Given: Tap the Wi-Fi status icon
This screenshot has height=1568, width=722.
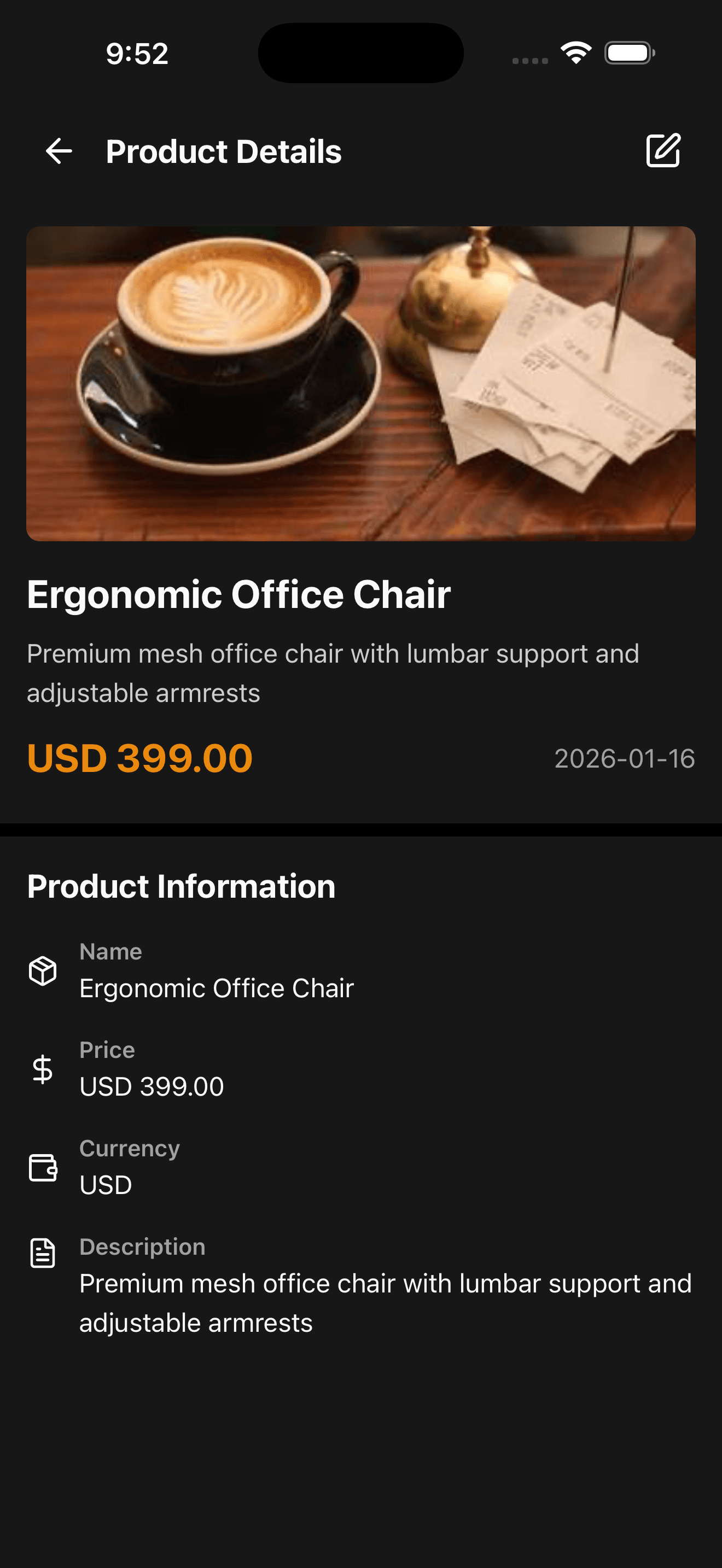Looking at the screenshot, I should pyautogui.click(x=575, y=52).
